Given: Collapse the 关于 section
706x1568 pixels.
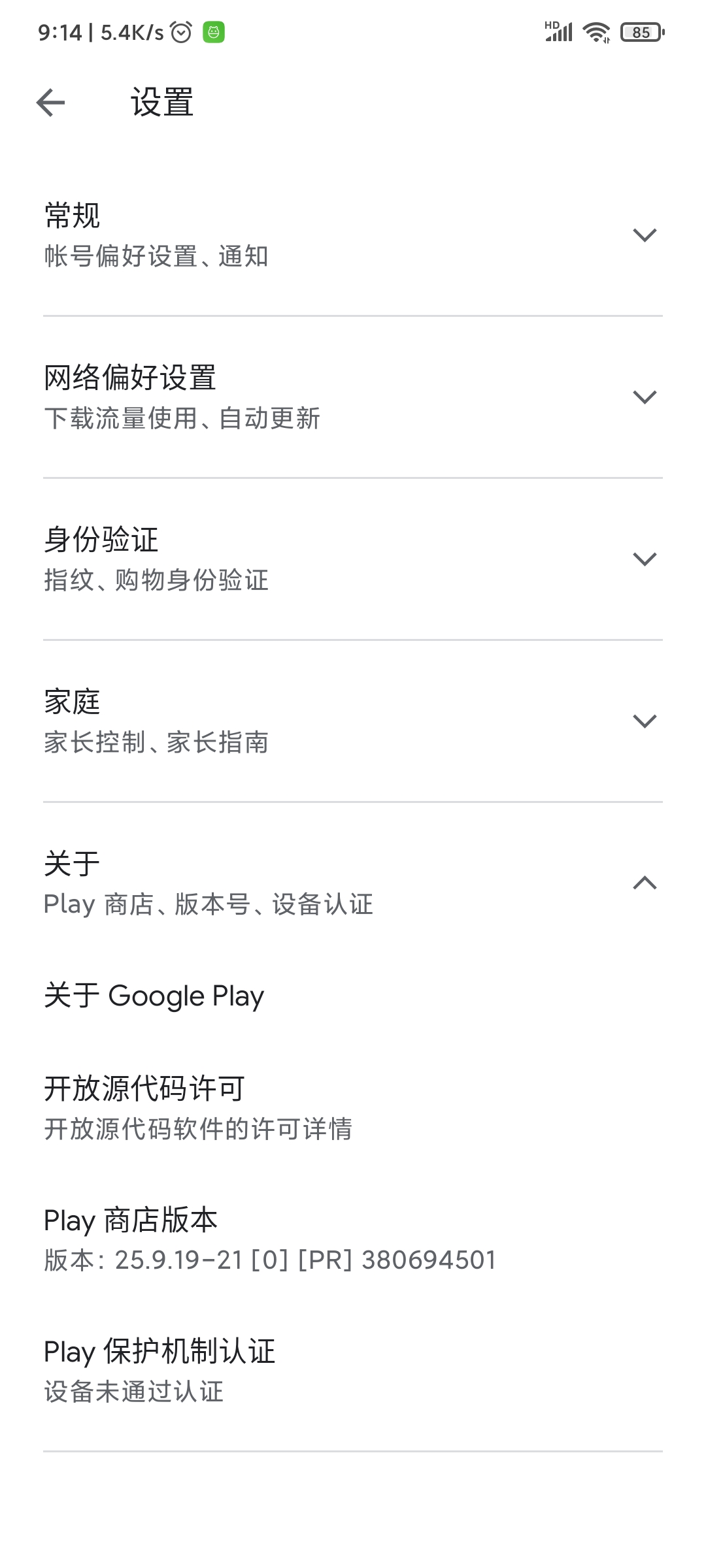Looking at the screenshot, I should (x=644, y=883).
